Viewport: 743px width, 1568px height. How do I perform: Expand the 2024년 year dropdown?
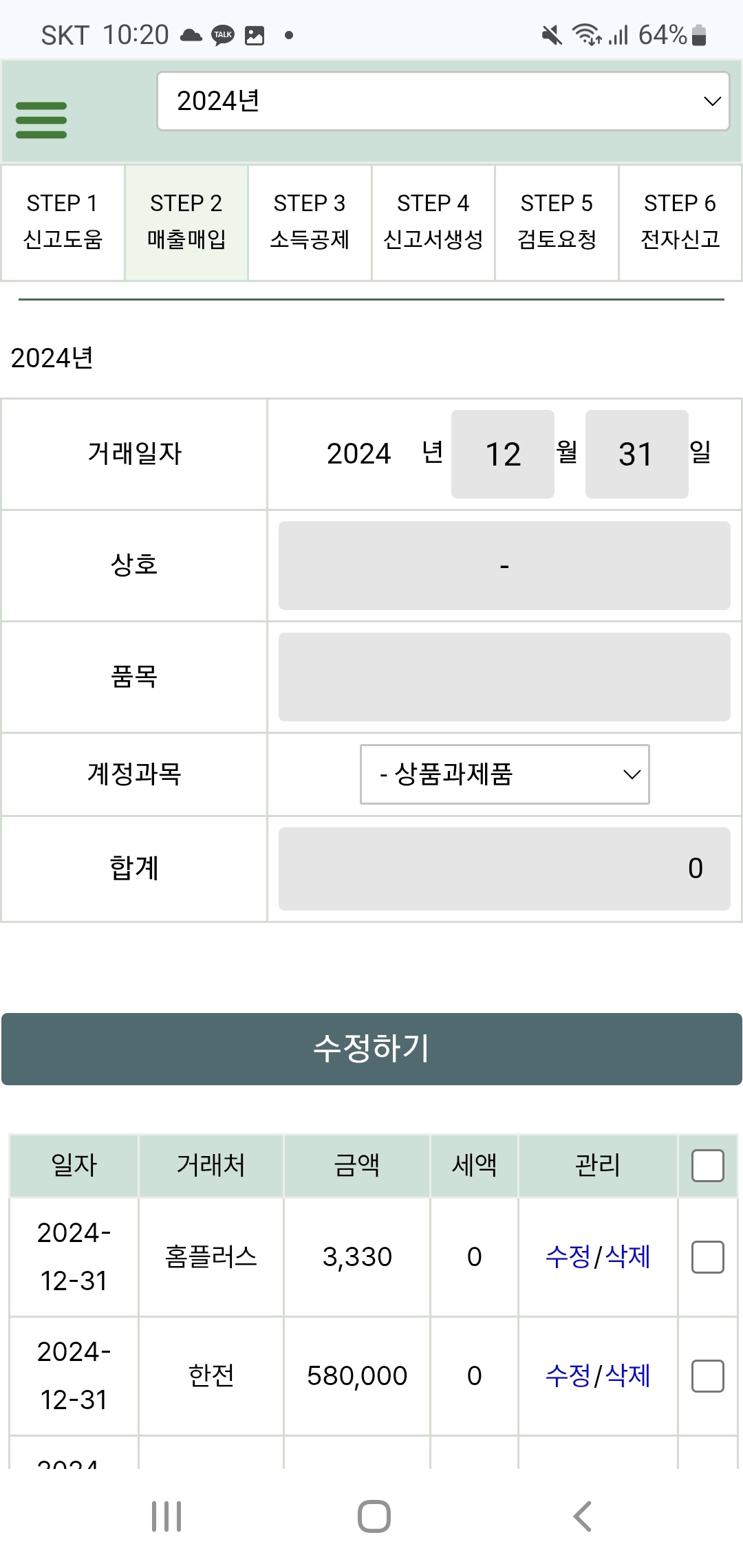(443, 101)
